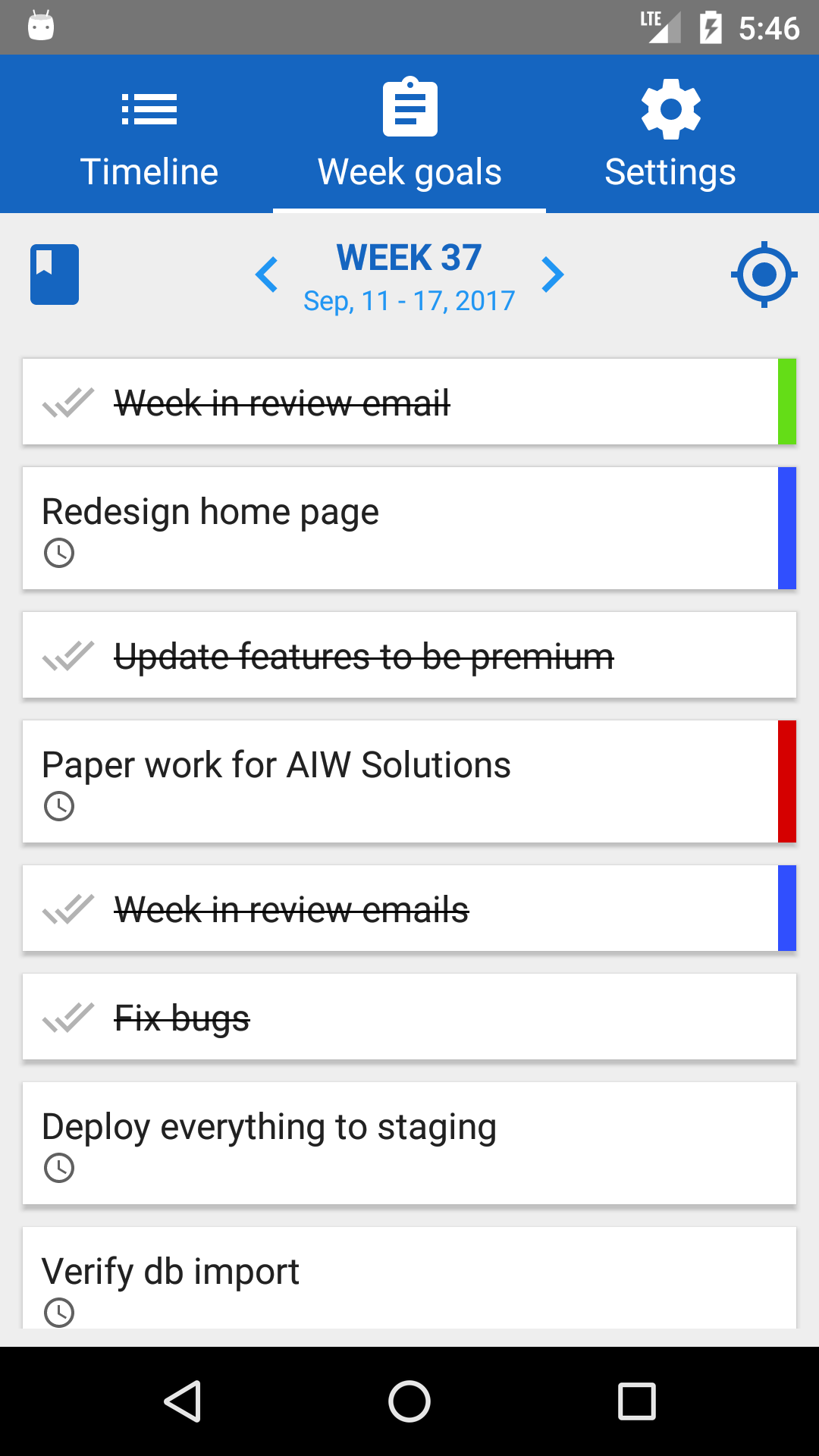Open the Settings tab

[670, 135]
